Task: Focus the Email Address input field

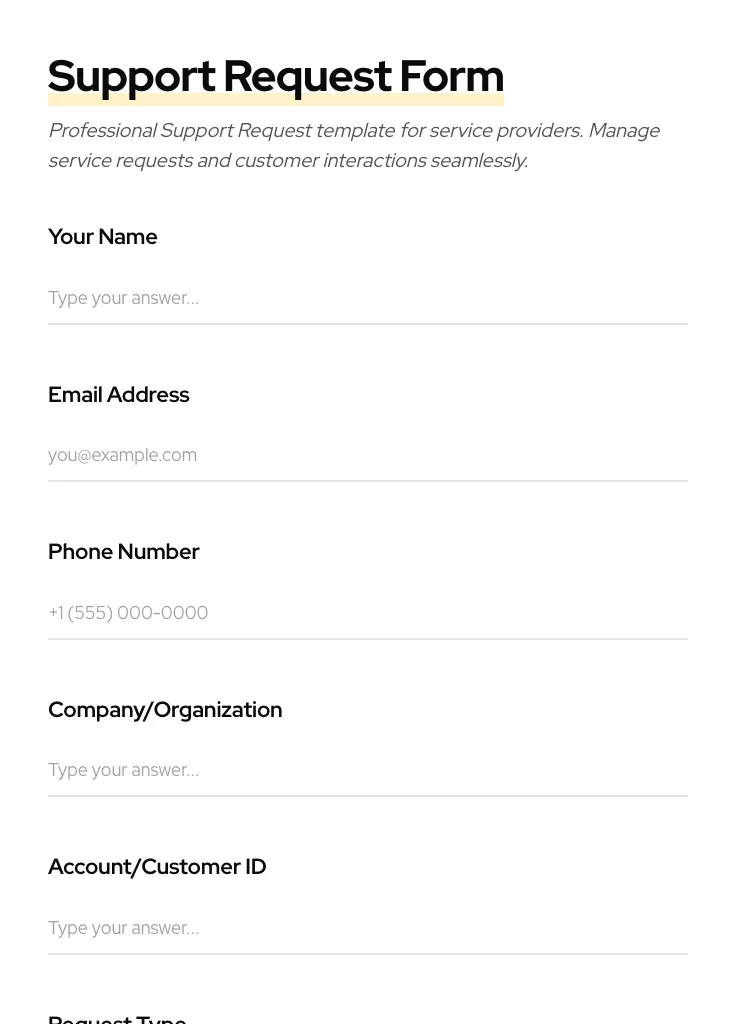Action: coord(367,455)
